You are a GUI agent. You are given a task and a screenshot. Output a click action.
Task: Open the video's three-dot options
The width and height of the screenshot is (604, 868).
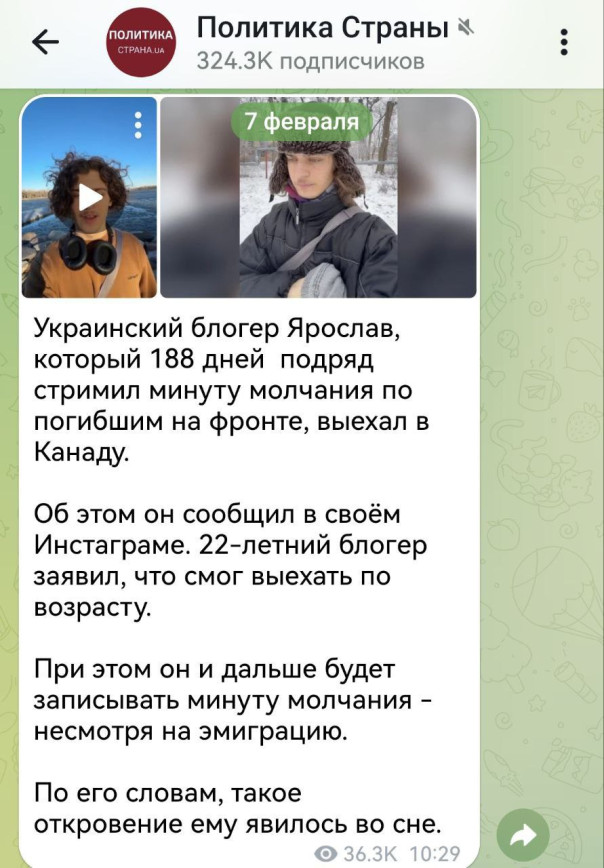coord(138,124)
